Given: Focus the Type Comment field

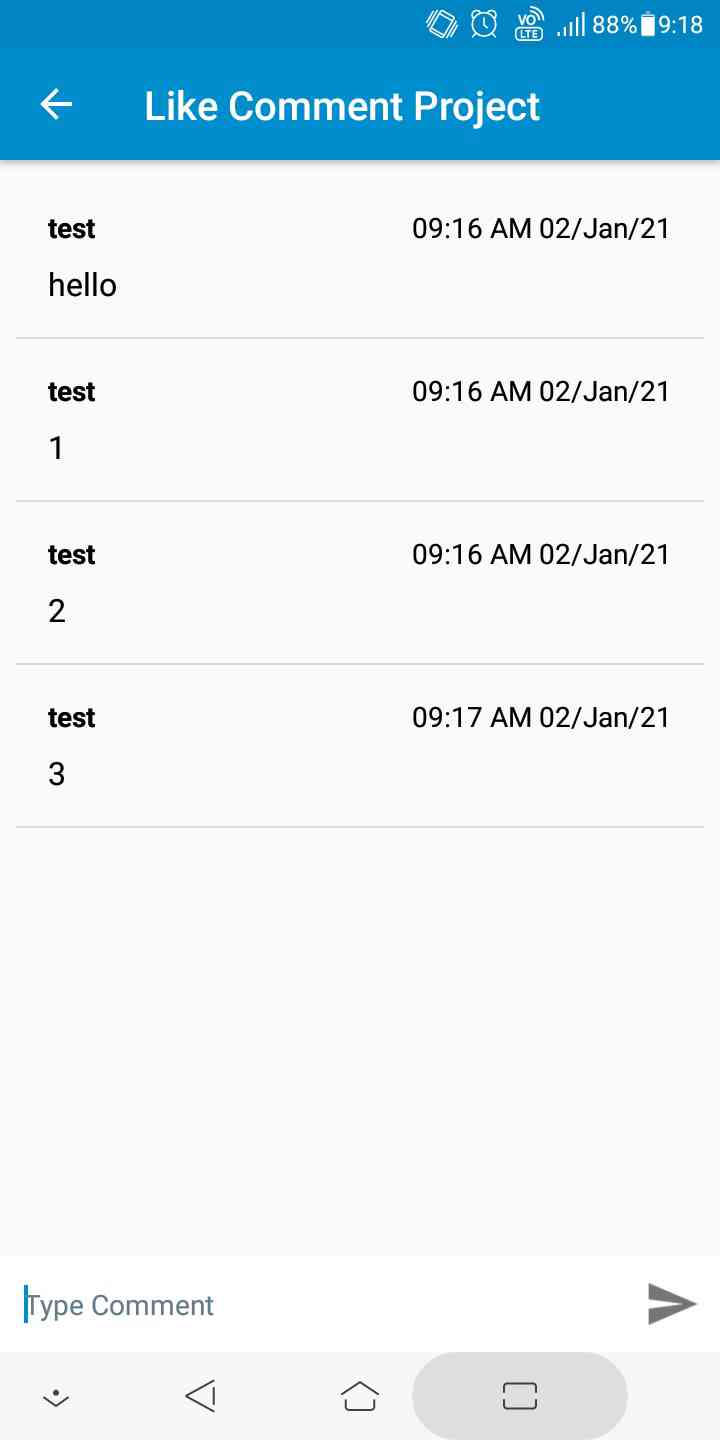Looking at the screenshot, I should click(x=320, y=1305).
